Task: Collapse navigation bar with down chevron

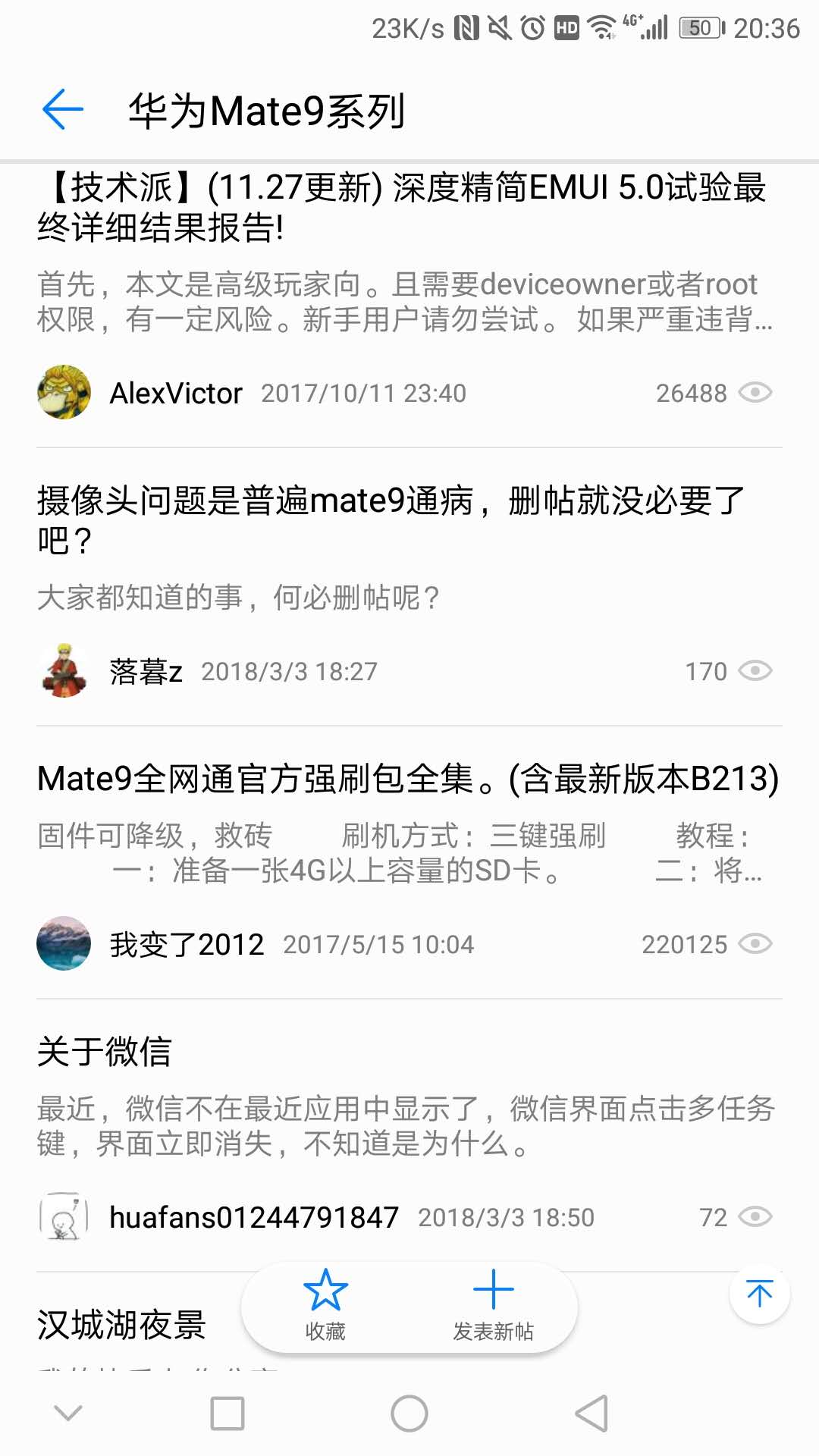Action: [x=68, y=1413]
